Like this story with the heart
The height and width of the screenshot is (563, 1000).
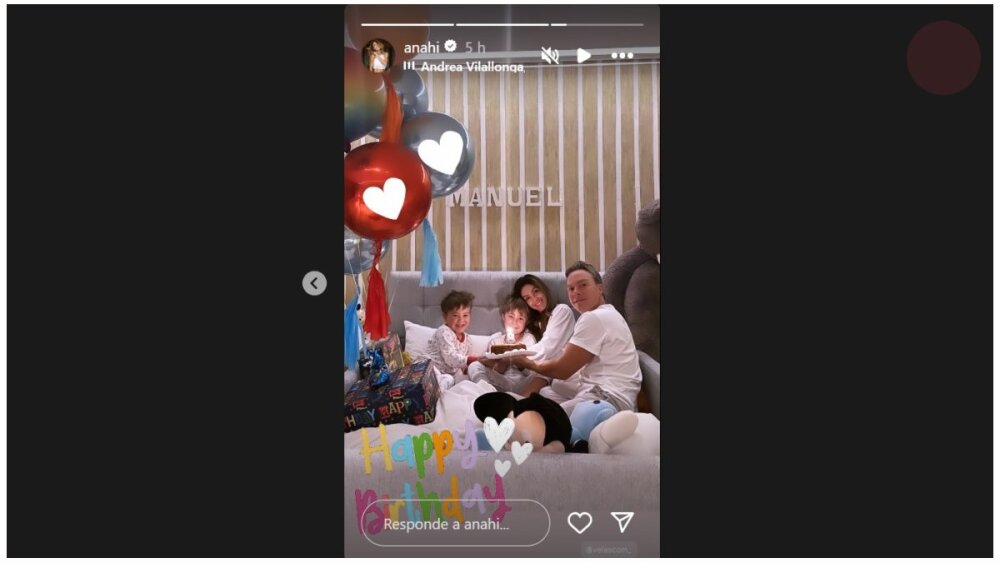[x=580, y=522]
